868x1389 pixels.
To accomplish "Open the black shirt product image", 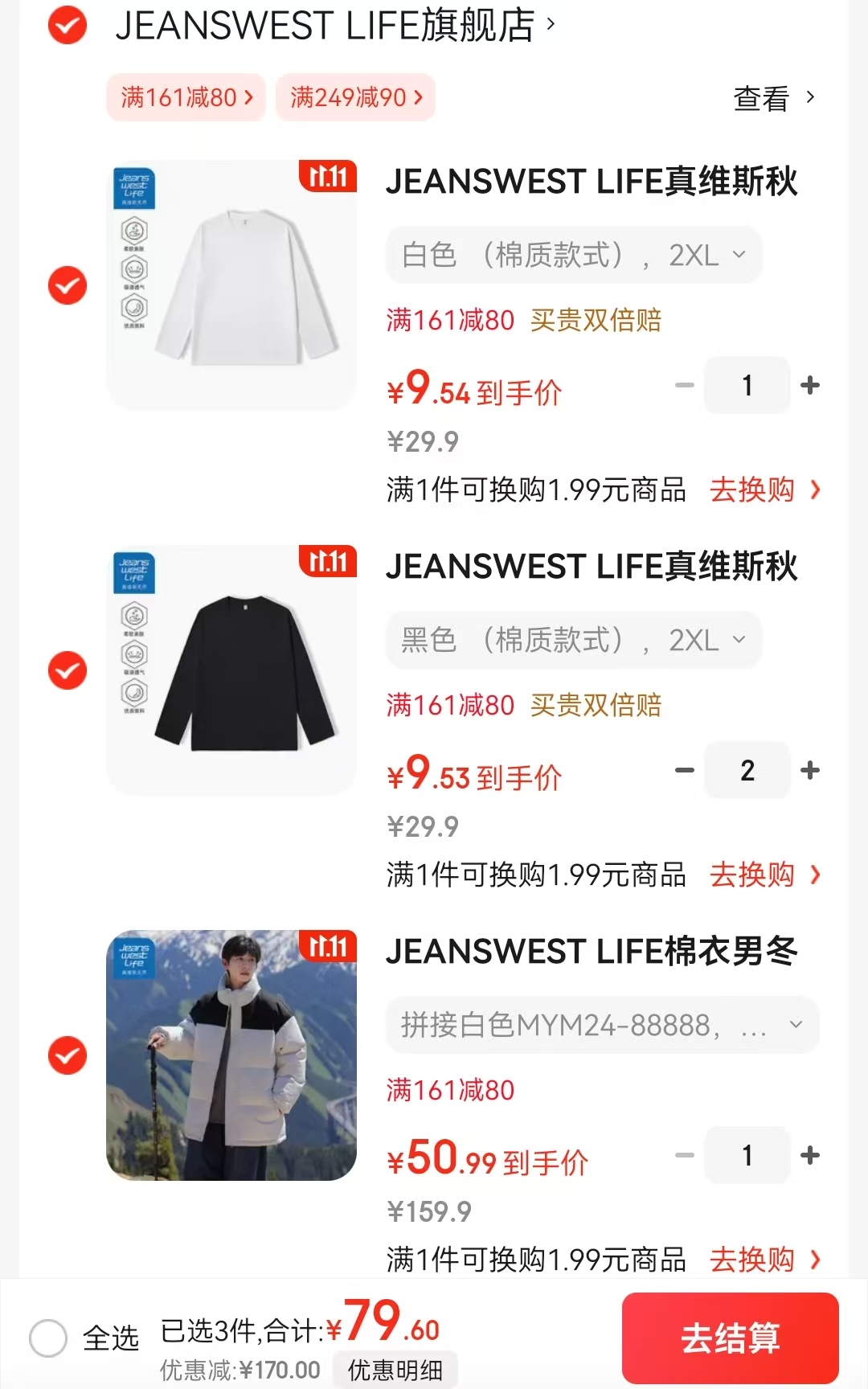I will pyautogui.click(x=231, y=670).
